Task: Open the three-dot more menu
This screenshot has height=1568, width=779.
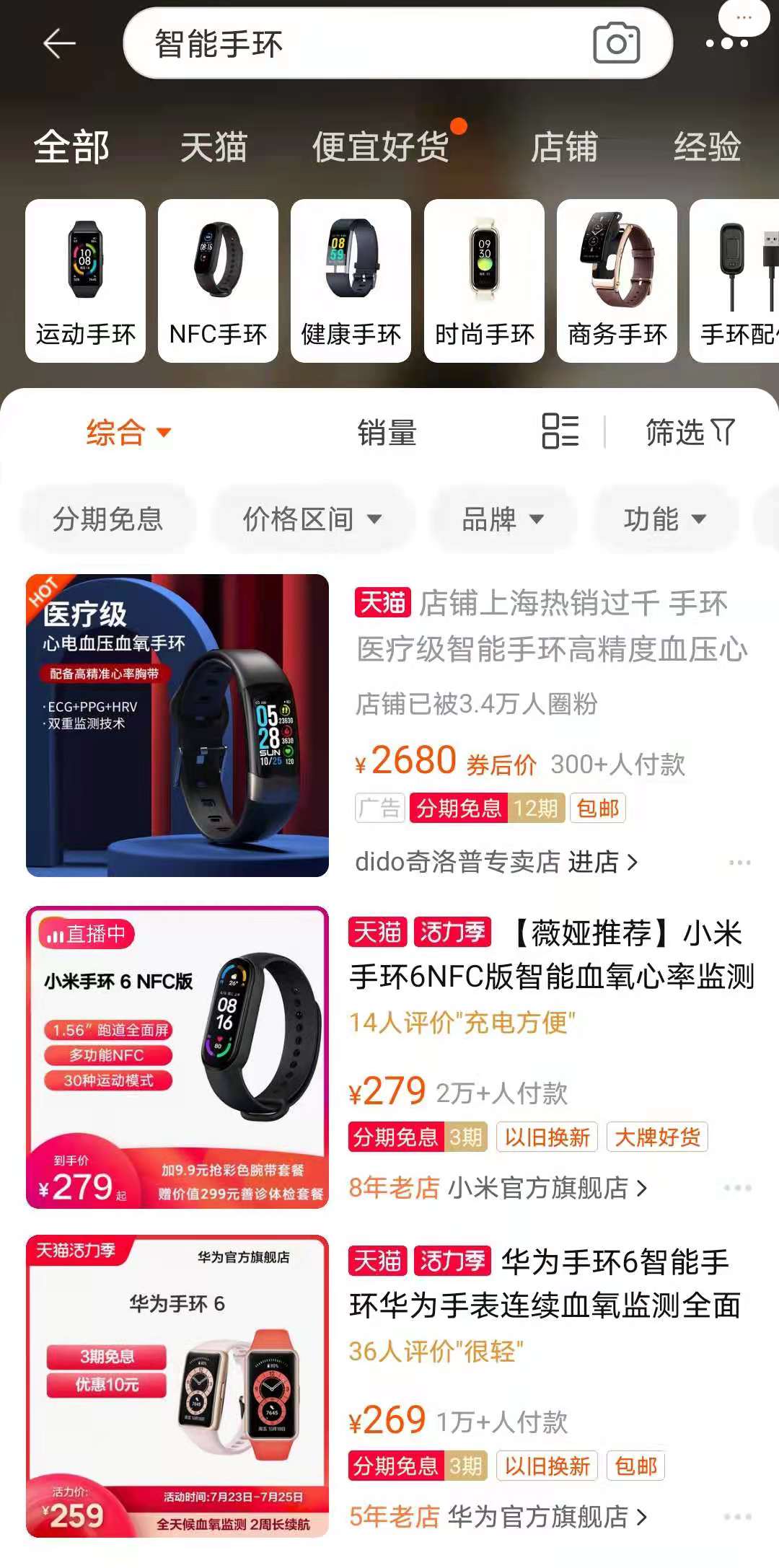Action: coord(726,43)
